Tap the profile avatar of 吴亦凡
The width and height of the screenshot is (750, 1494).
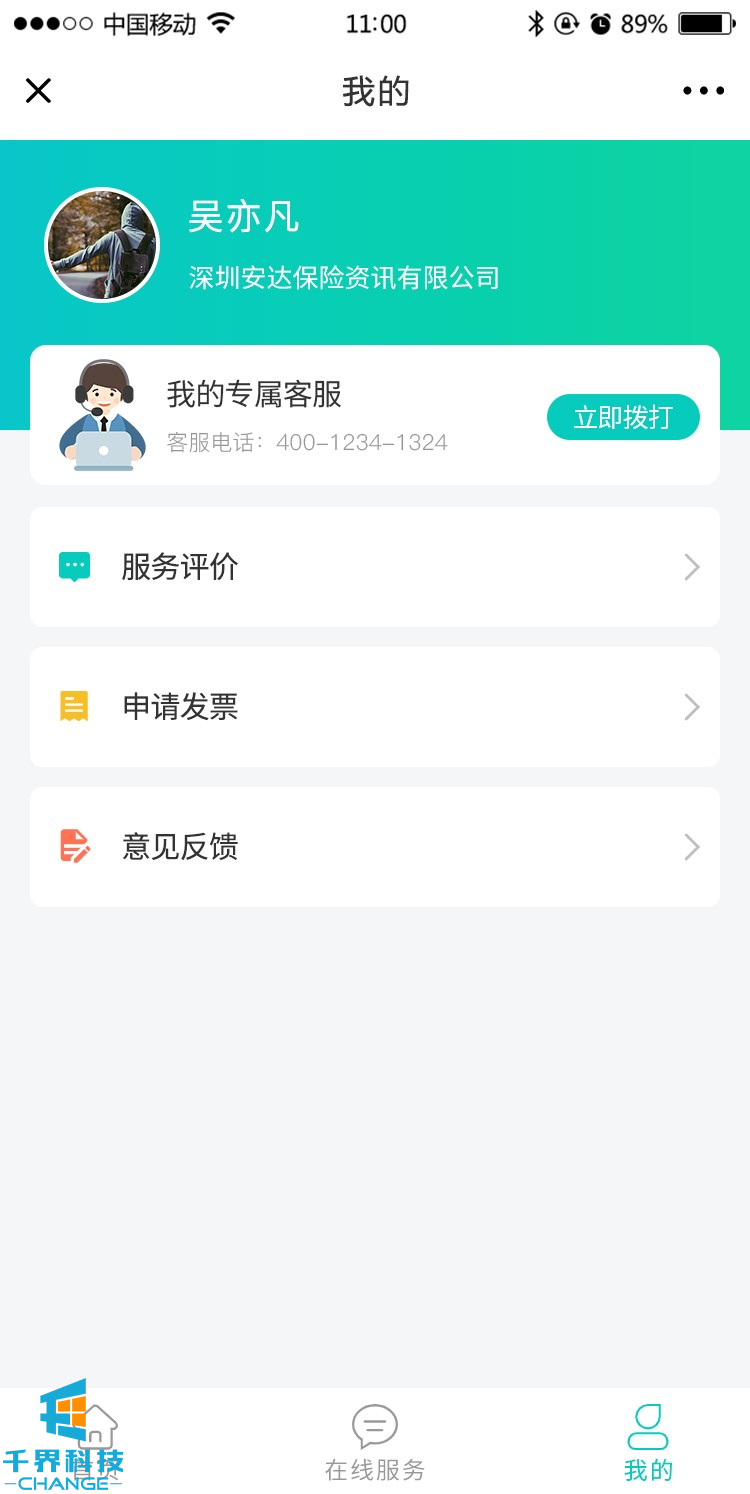[x=102, y=245]
